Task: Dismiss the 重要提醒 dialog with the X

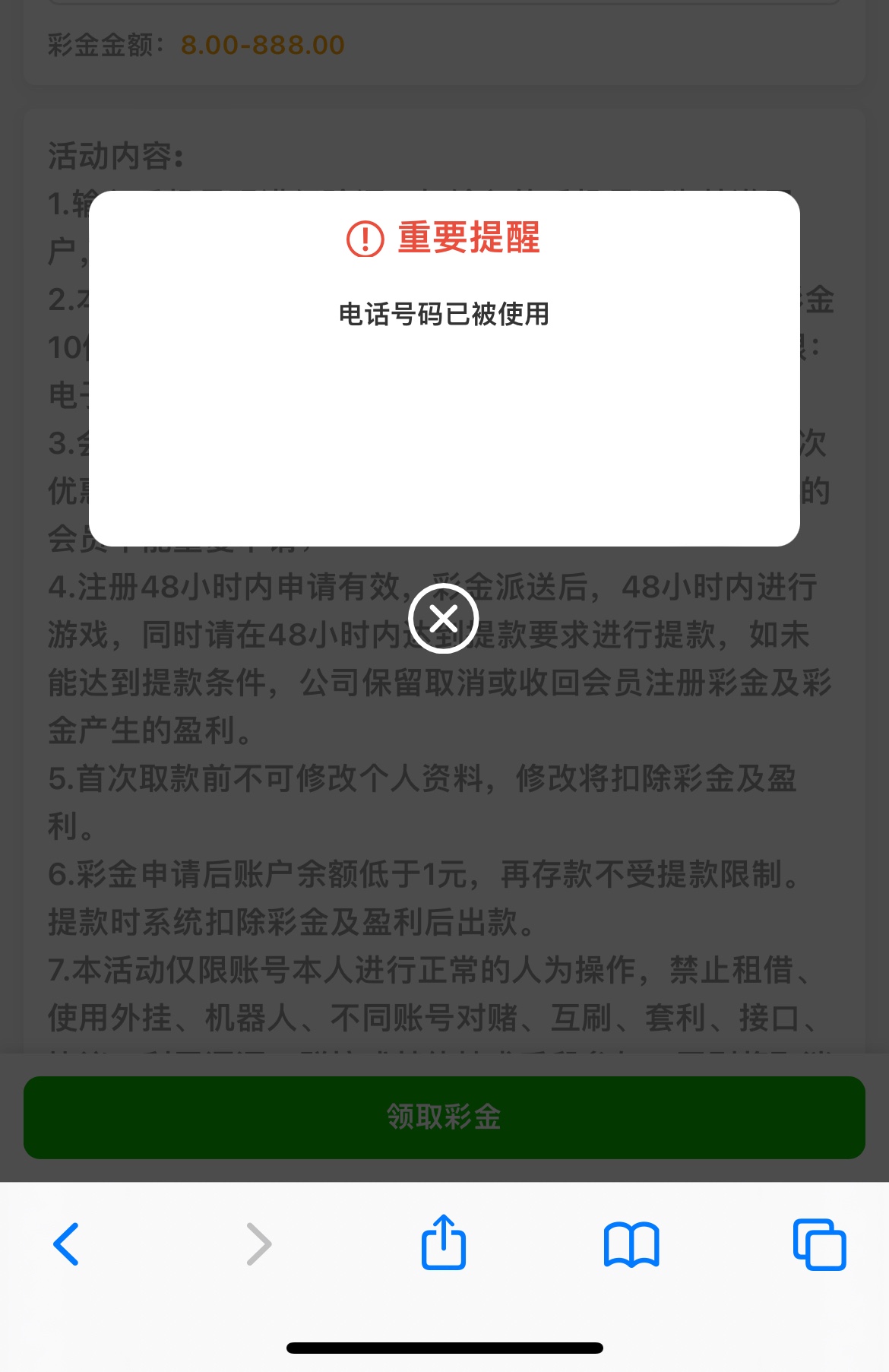Action: [443, 618]
